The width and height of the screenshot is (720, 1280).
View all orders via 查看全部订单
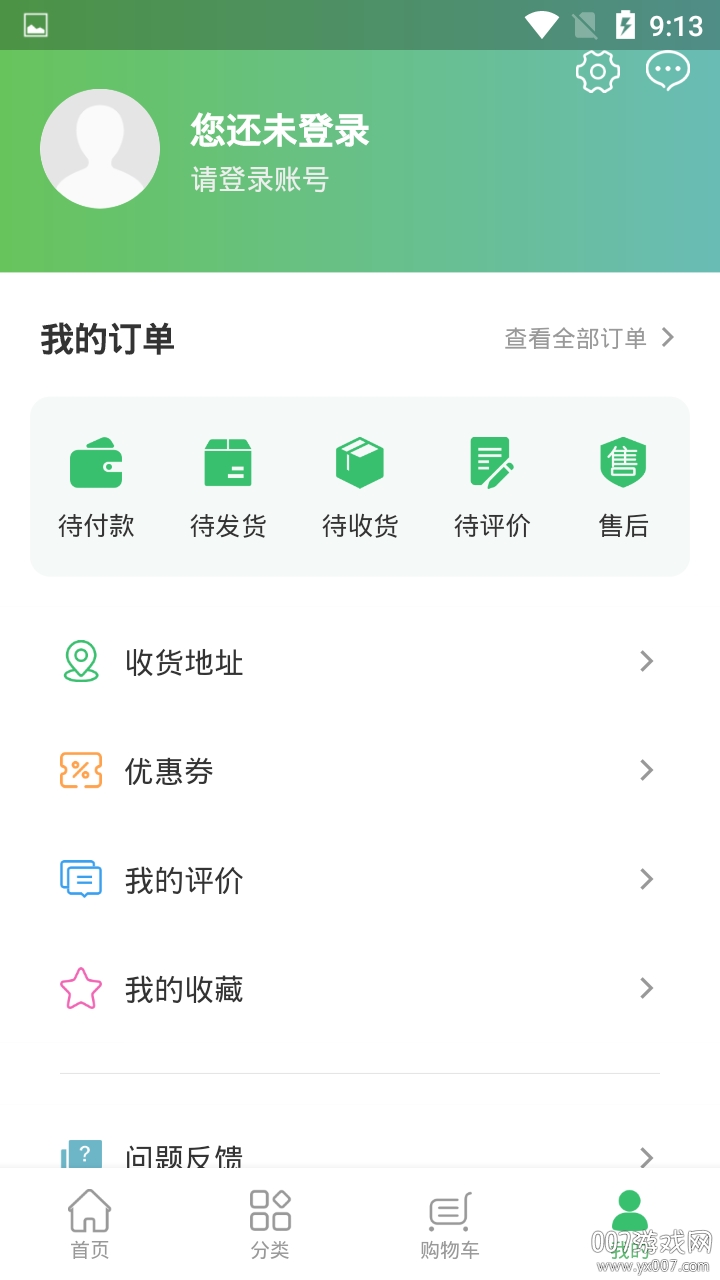pyautogui.click(x=589, y=339)
